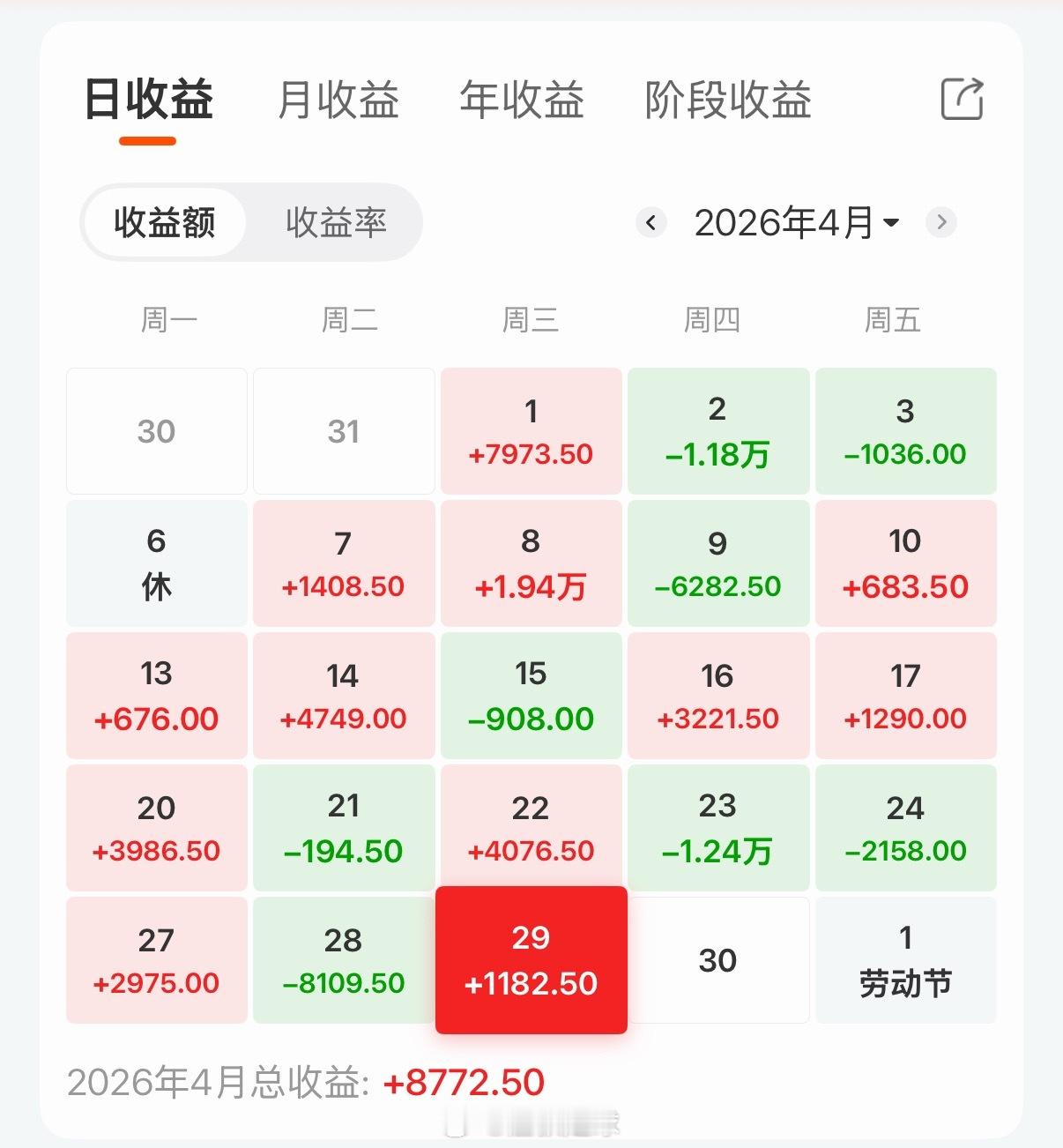Click the 劳动节 holiday cell on May 1
1063x1148 pixels.
pos(905,960)
